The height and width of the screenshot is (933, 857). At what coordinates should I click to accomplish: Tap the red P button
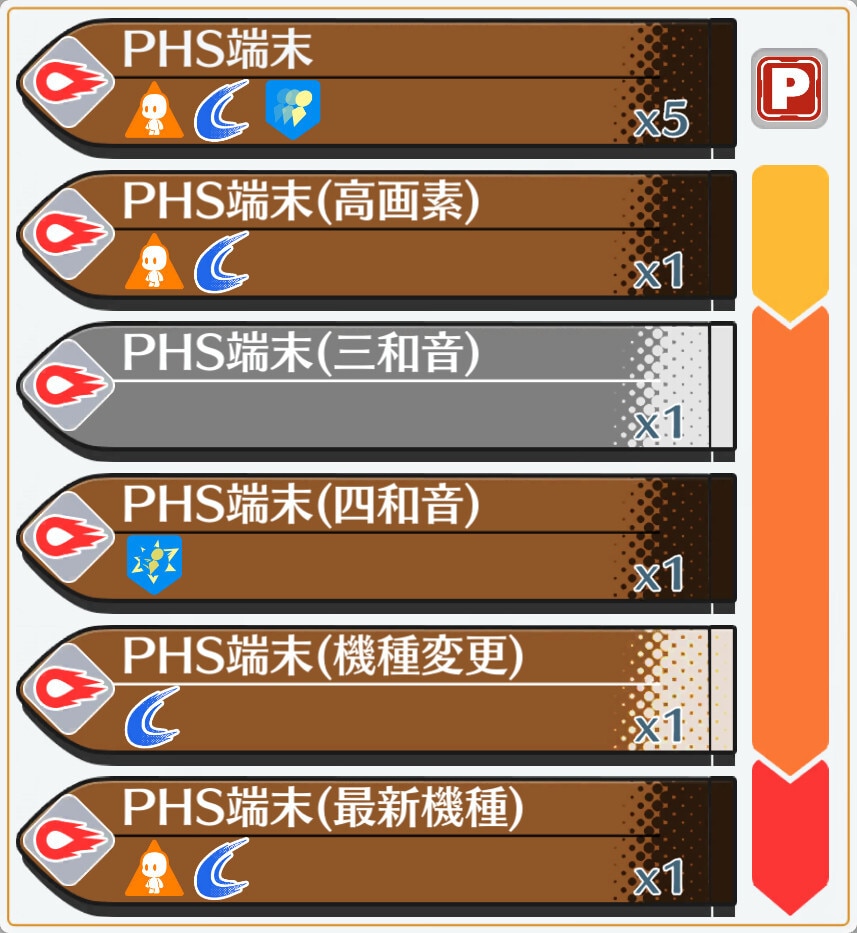click(789, 89)
